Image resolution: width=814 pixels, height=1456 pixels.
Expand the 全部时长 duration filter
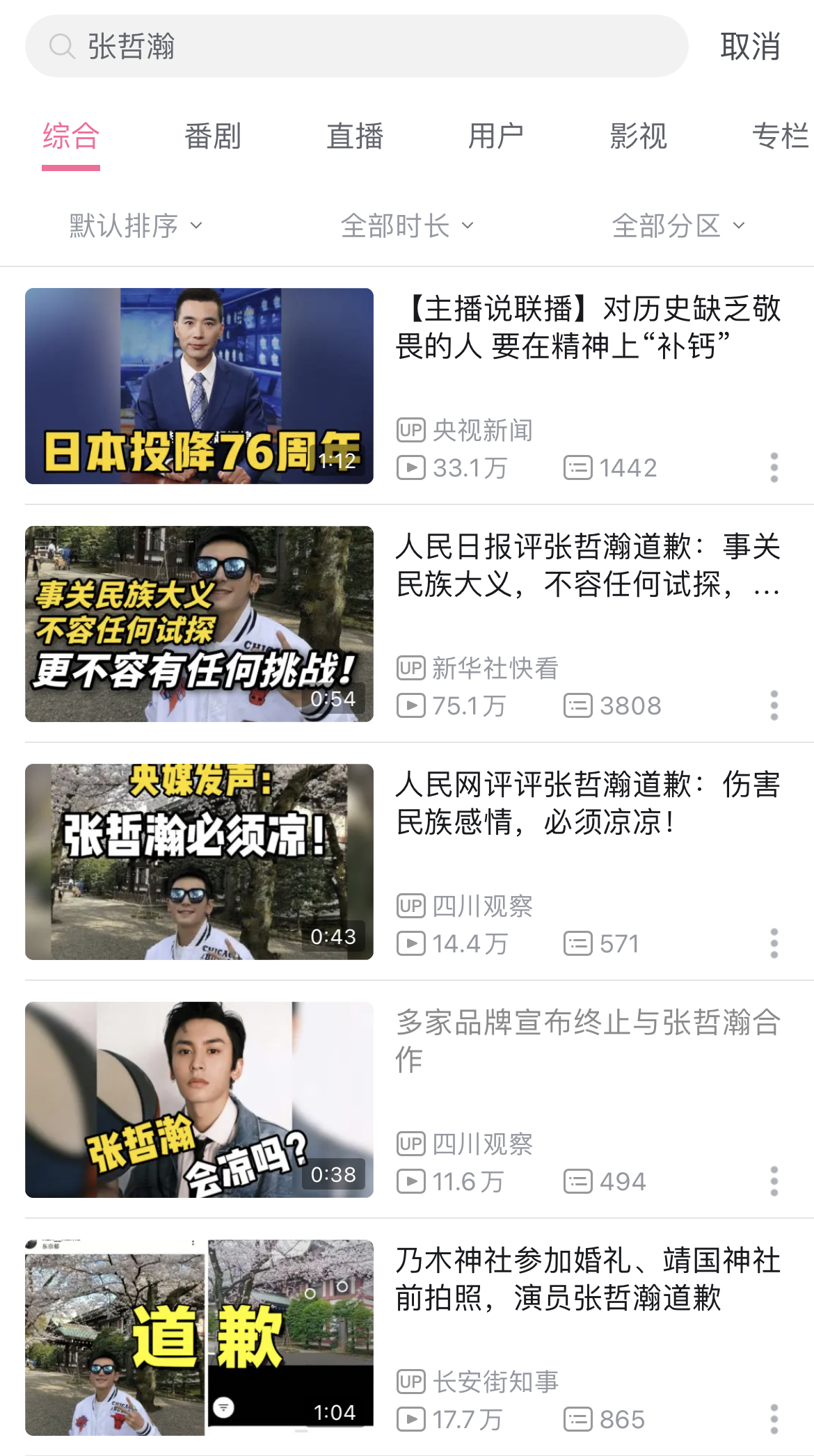click(x=407, y=225)
